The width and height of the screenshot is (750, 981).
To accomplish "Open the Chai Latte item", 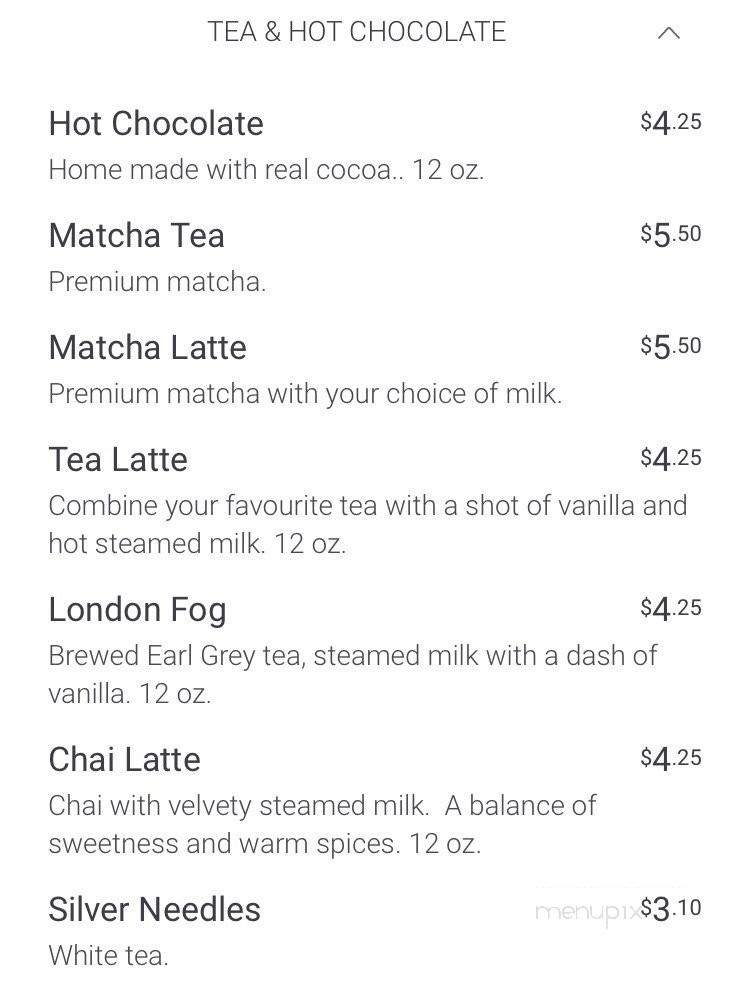I will (x=124, y=759).
